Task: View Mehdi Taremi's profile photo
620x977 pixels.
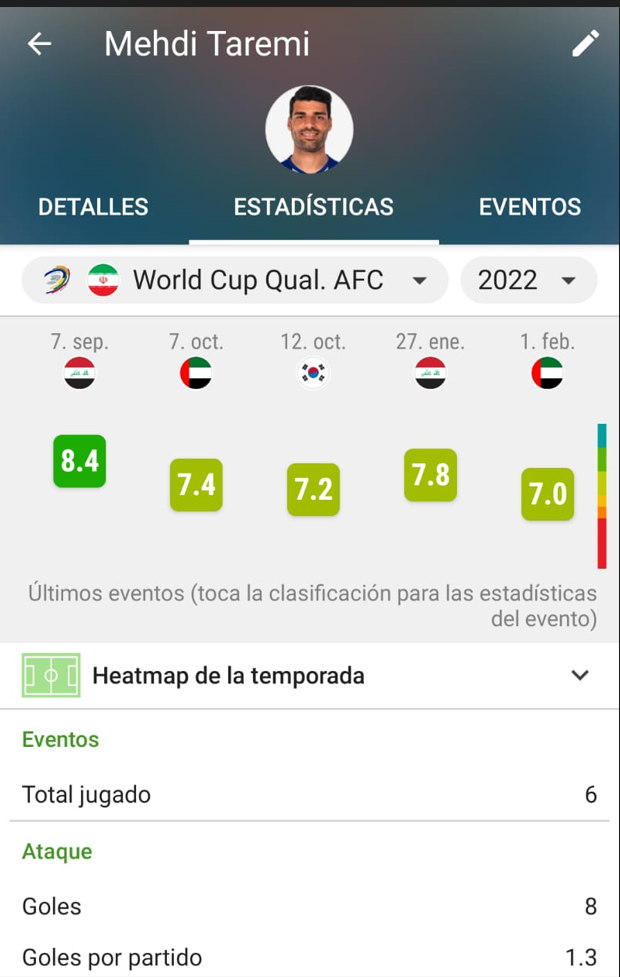Action: click(309, 130)
